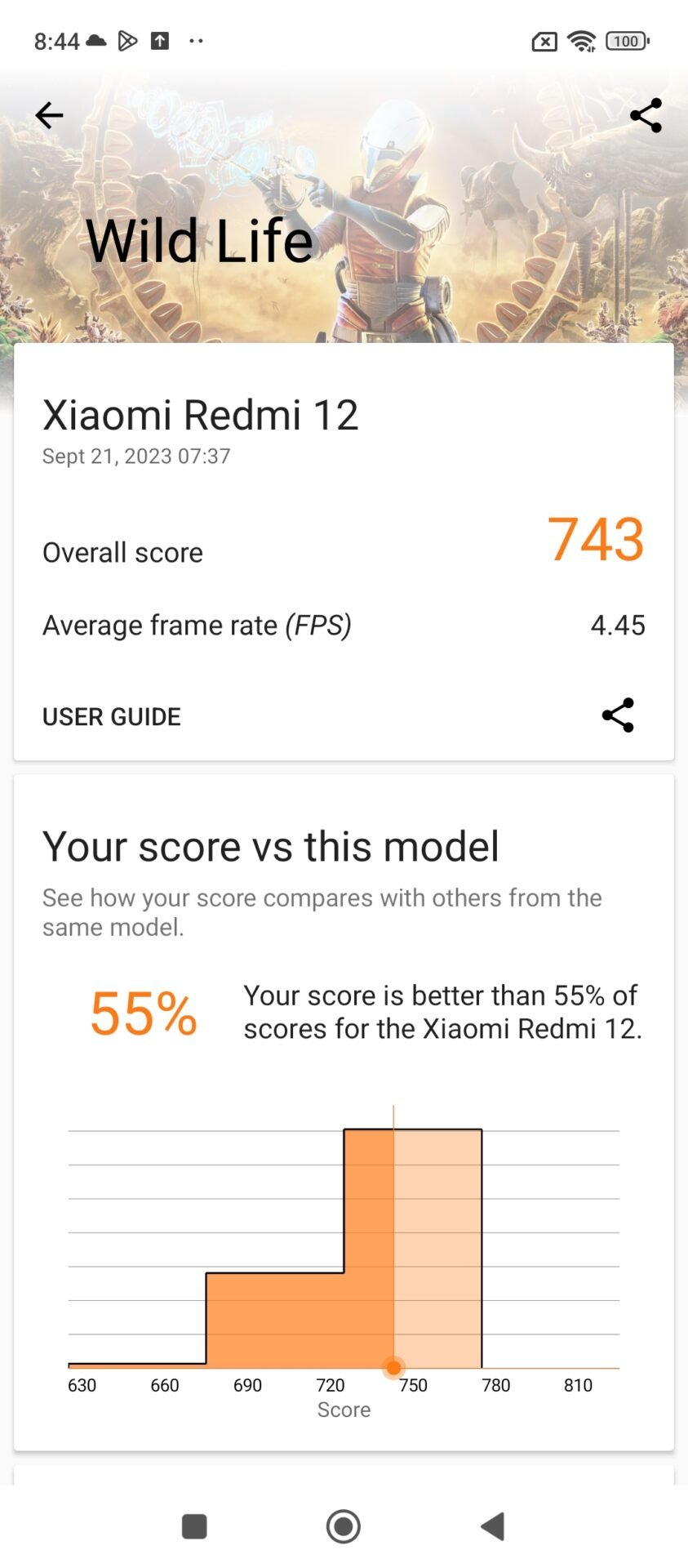This screenshot has width=688, height=1568.
Task: Tap the system back triangle
Action: tap(493, 1526)
